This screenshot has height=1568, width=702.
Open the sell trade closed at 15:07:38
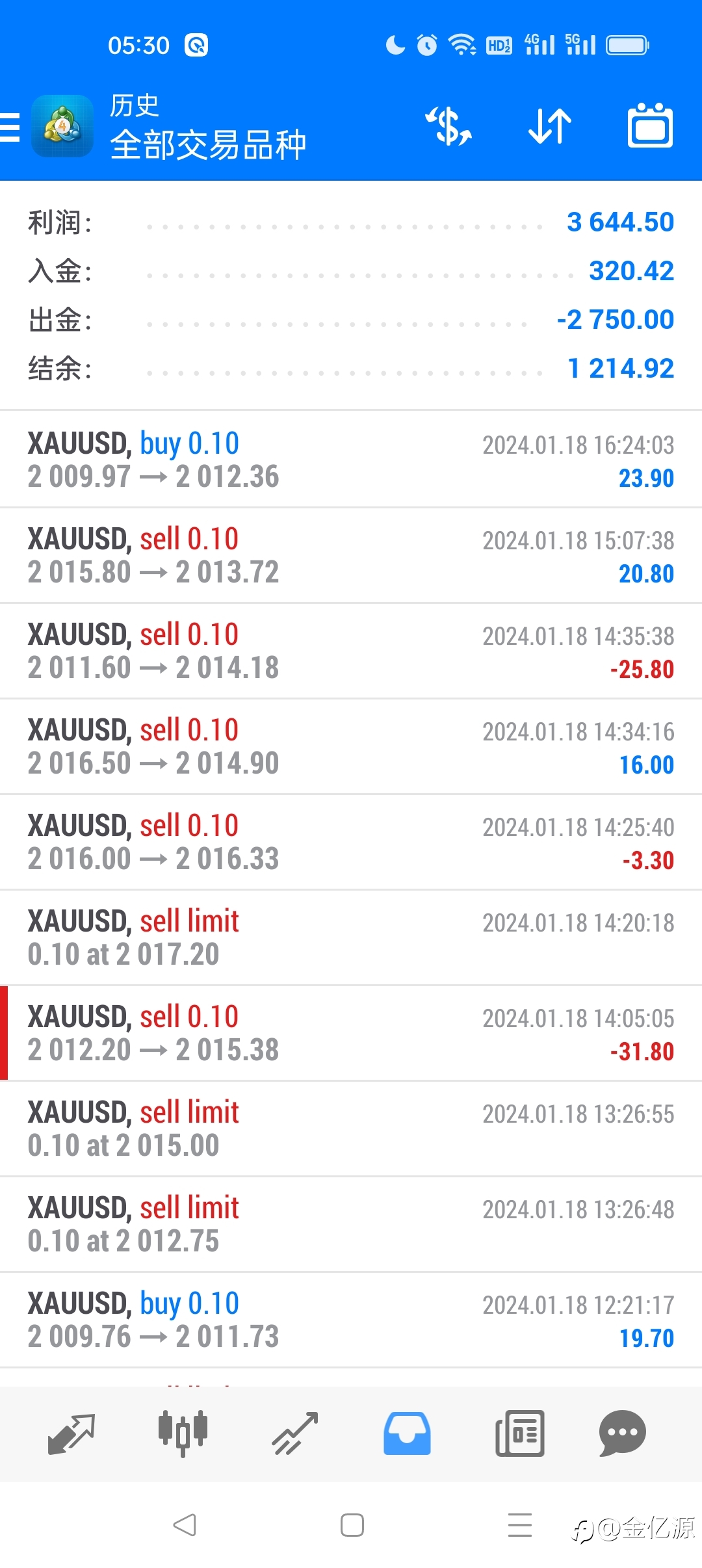click(x=351, y=555)
